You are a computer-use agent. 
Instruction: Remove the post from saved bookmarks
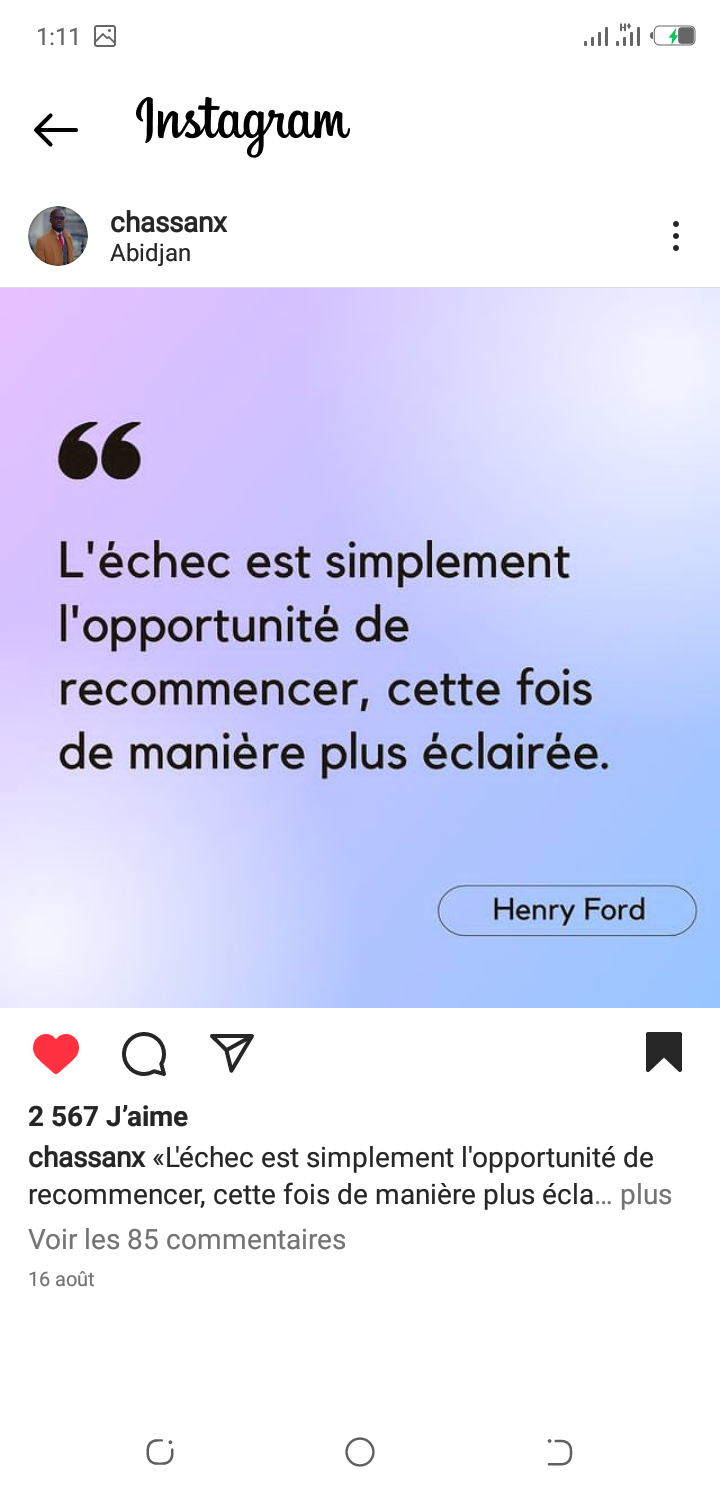coord(664,1053)
